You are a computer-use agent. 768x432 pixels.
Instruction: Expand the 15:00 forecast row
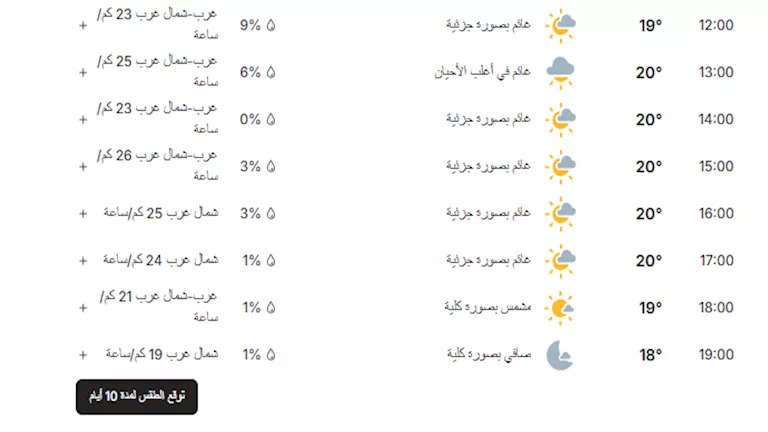tap(83, 166)
